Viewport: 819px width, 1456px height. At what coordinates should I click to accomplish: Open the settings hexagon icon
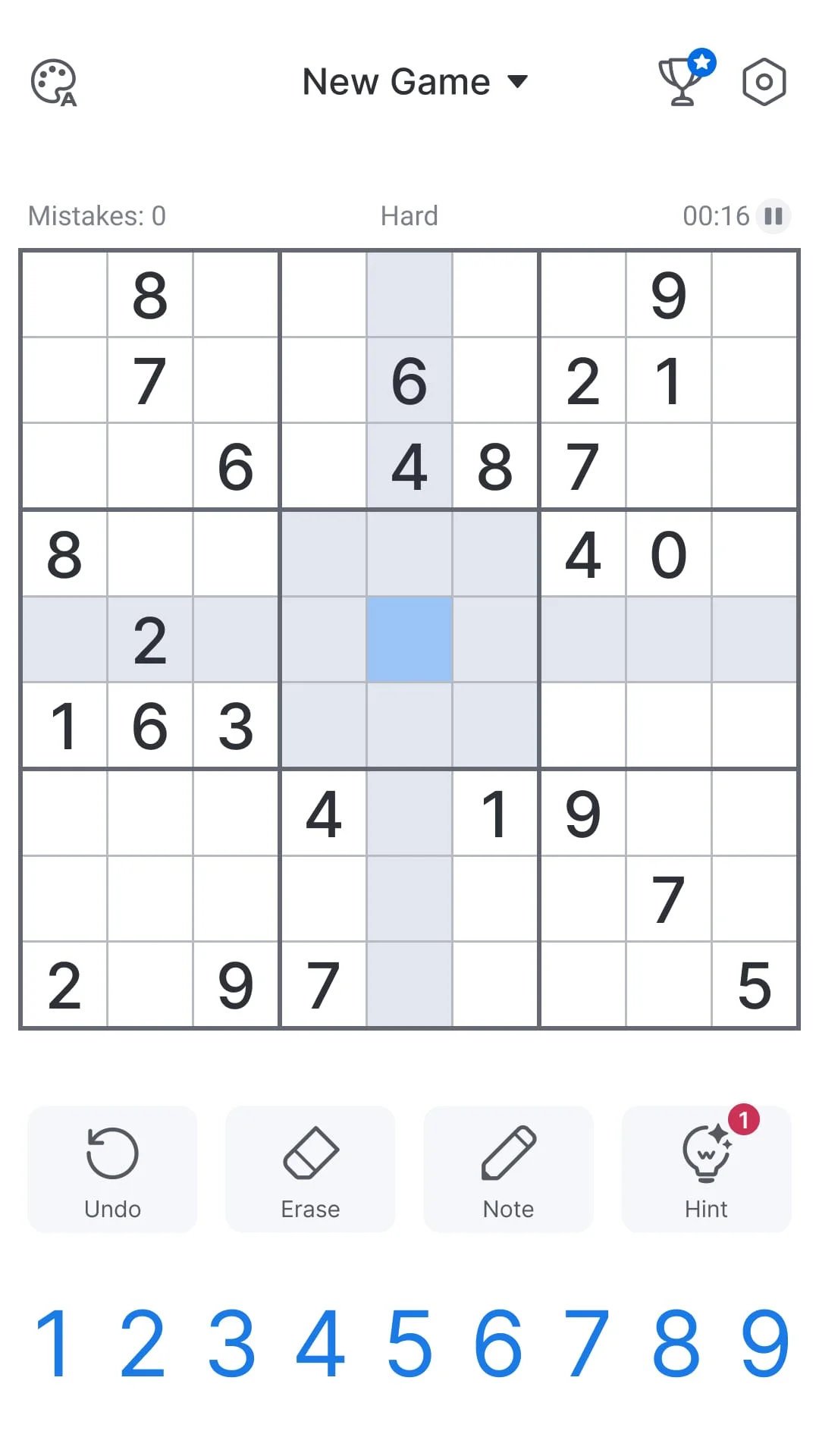click(764, 82)
